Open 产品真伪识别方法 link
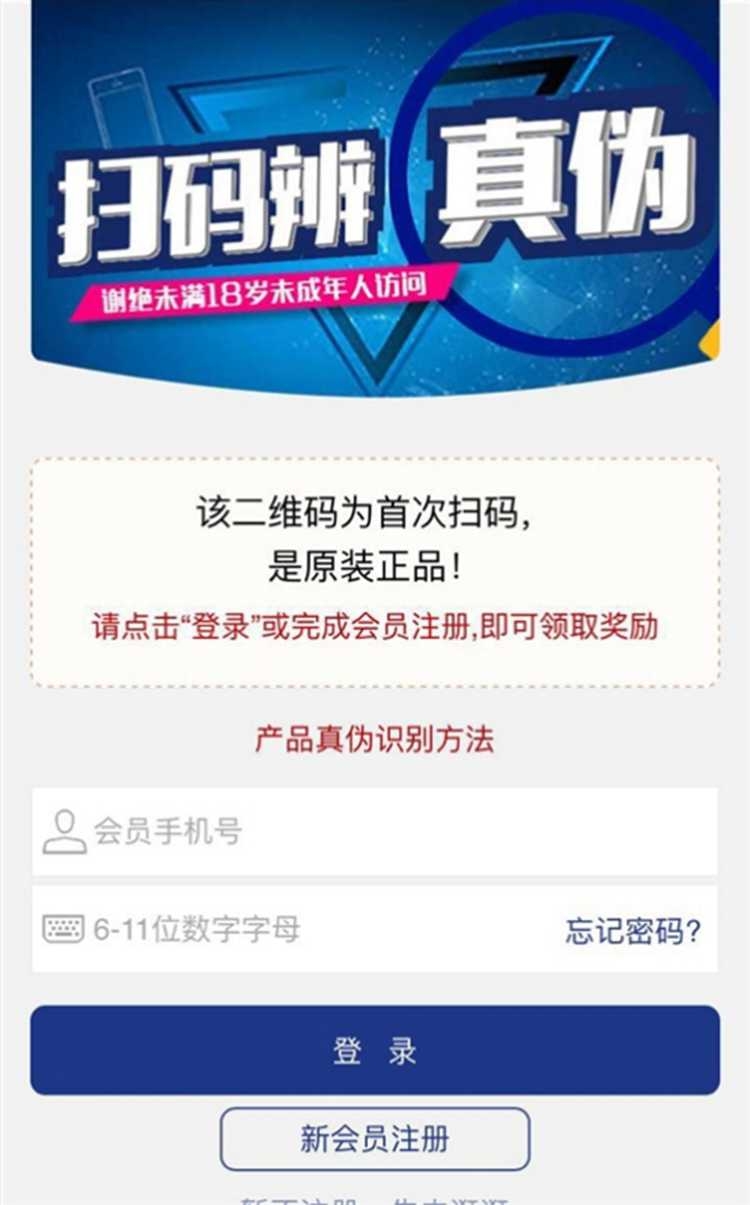The width and height of the screenshot is (750, 1205). [375, 740]
